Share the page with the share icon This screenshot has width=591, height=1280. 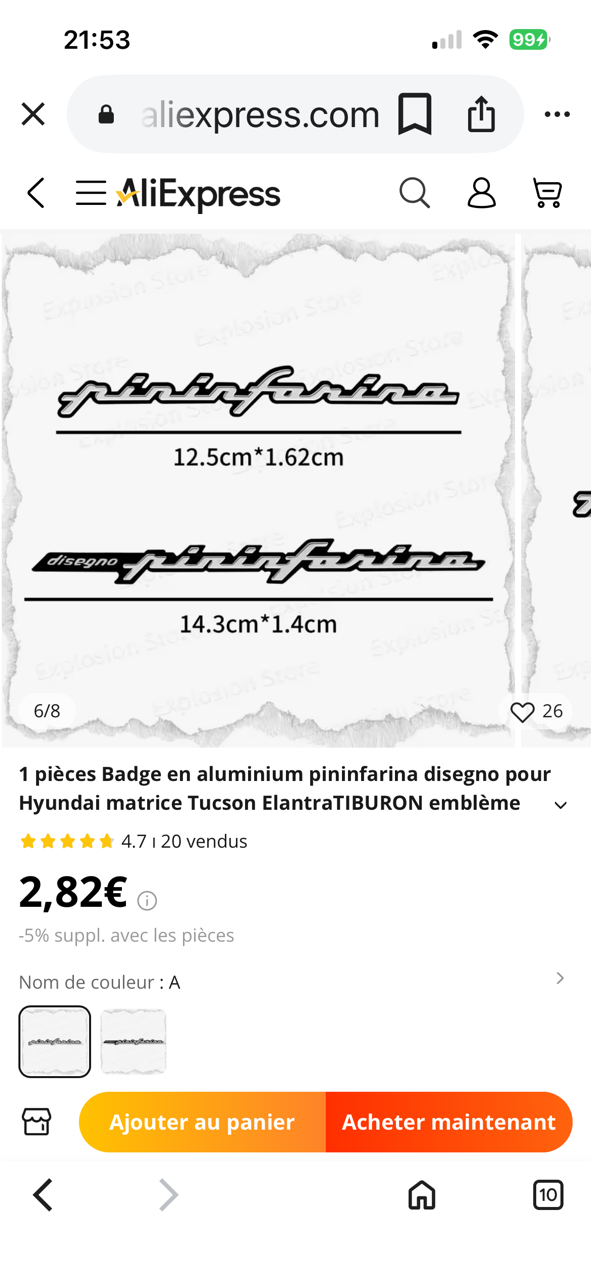[482, 114]
